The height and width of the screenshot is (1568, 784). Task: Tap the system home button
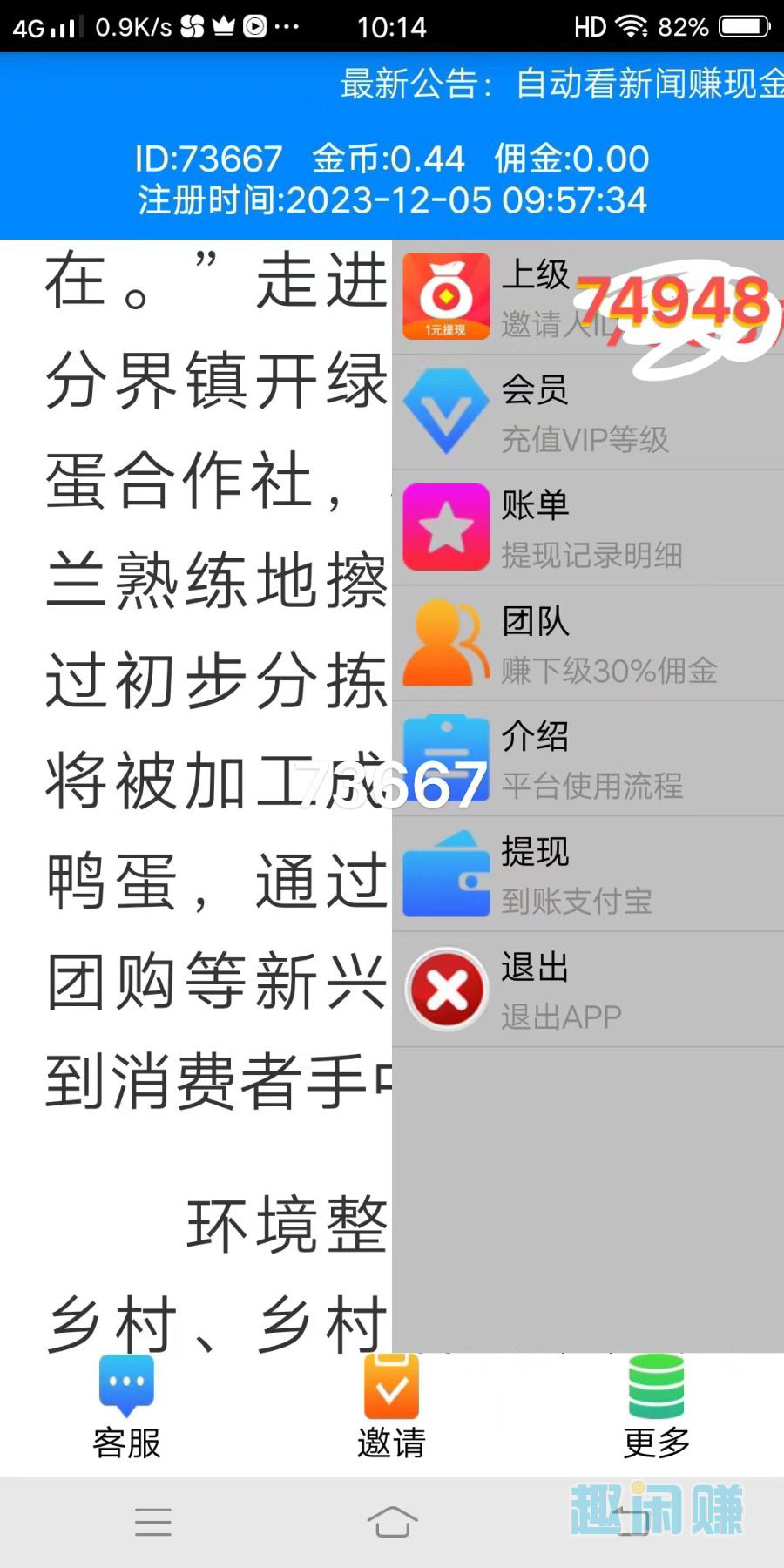[x=392, y=1522]
